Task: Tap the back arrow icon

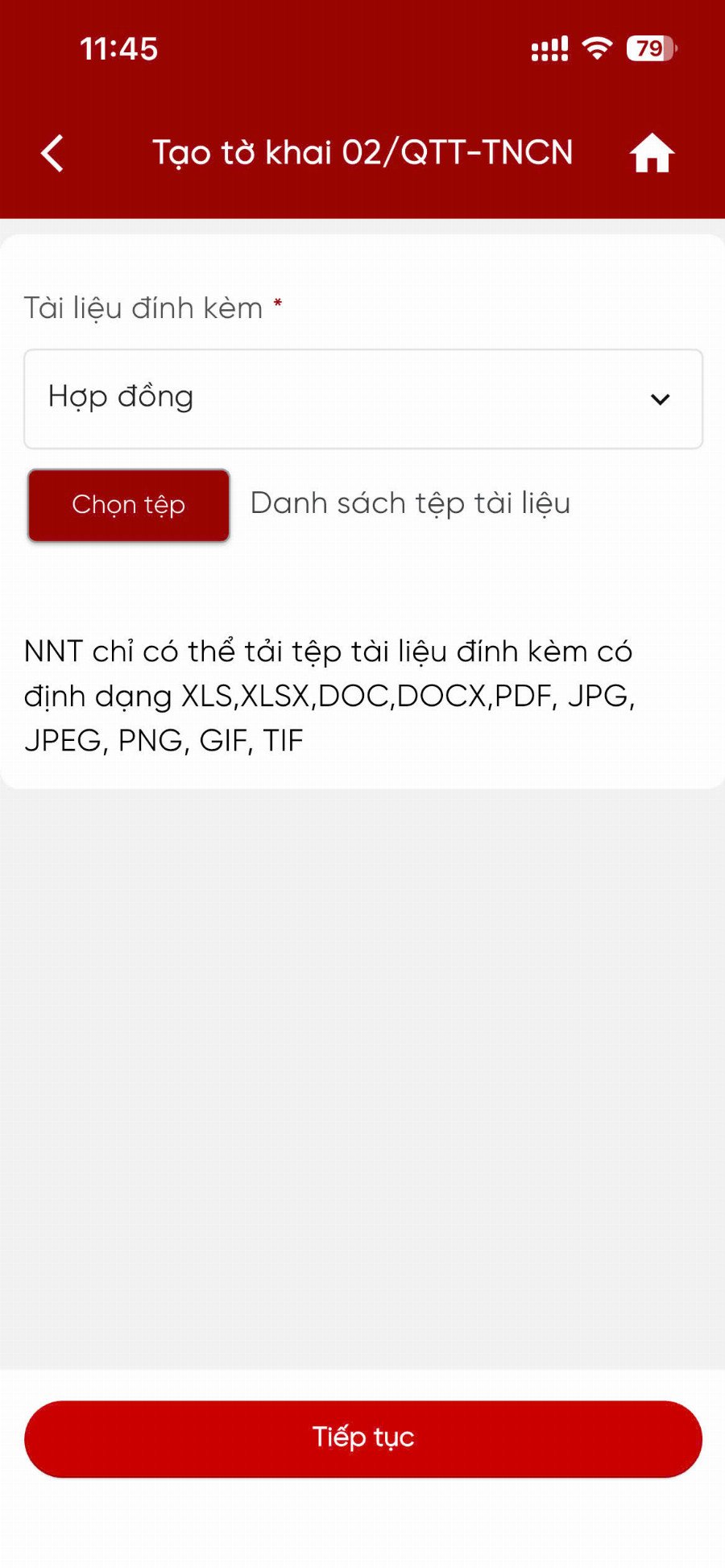Action: [52, 153]
